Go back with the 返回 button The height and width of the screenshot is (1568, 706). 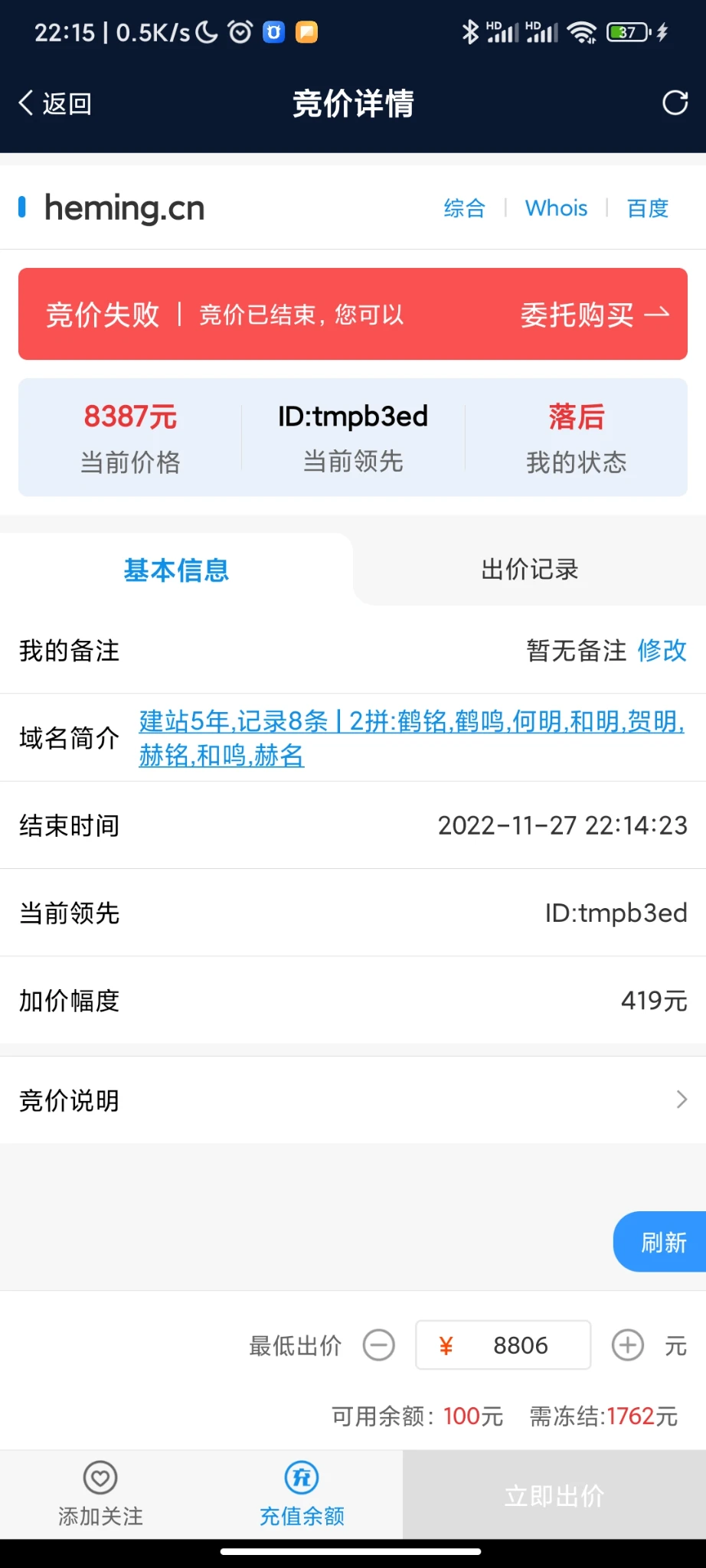(x=55, y=103)
